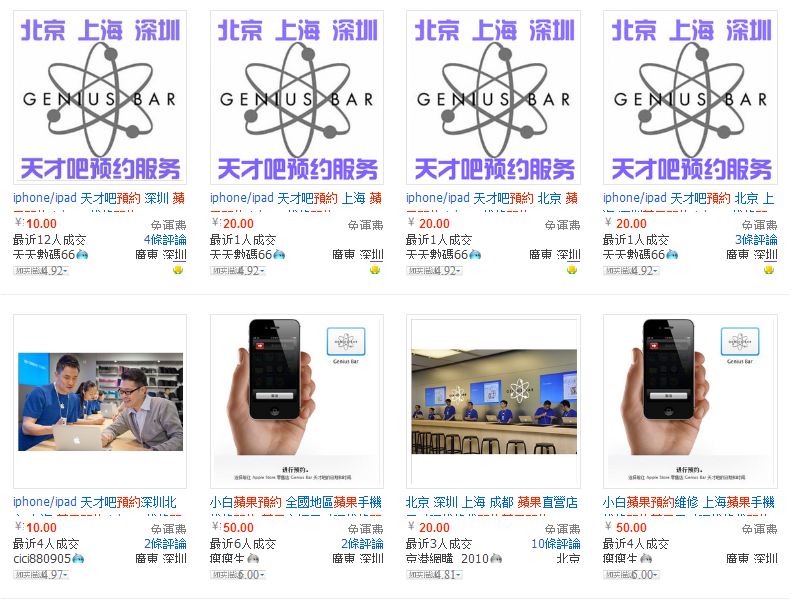
Task: Open the Genius Bar counter photo tile
Action: pos(493,401)
